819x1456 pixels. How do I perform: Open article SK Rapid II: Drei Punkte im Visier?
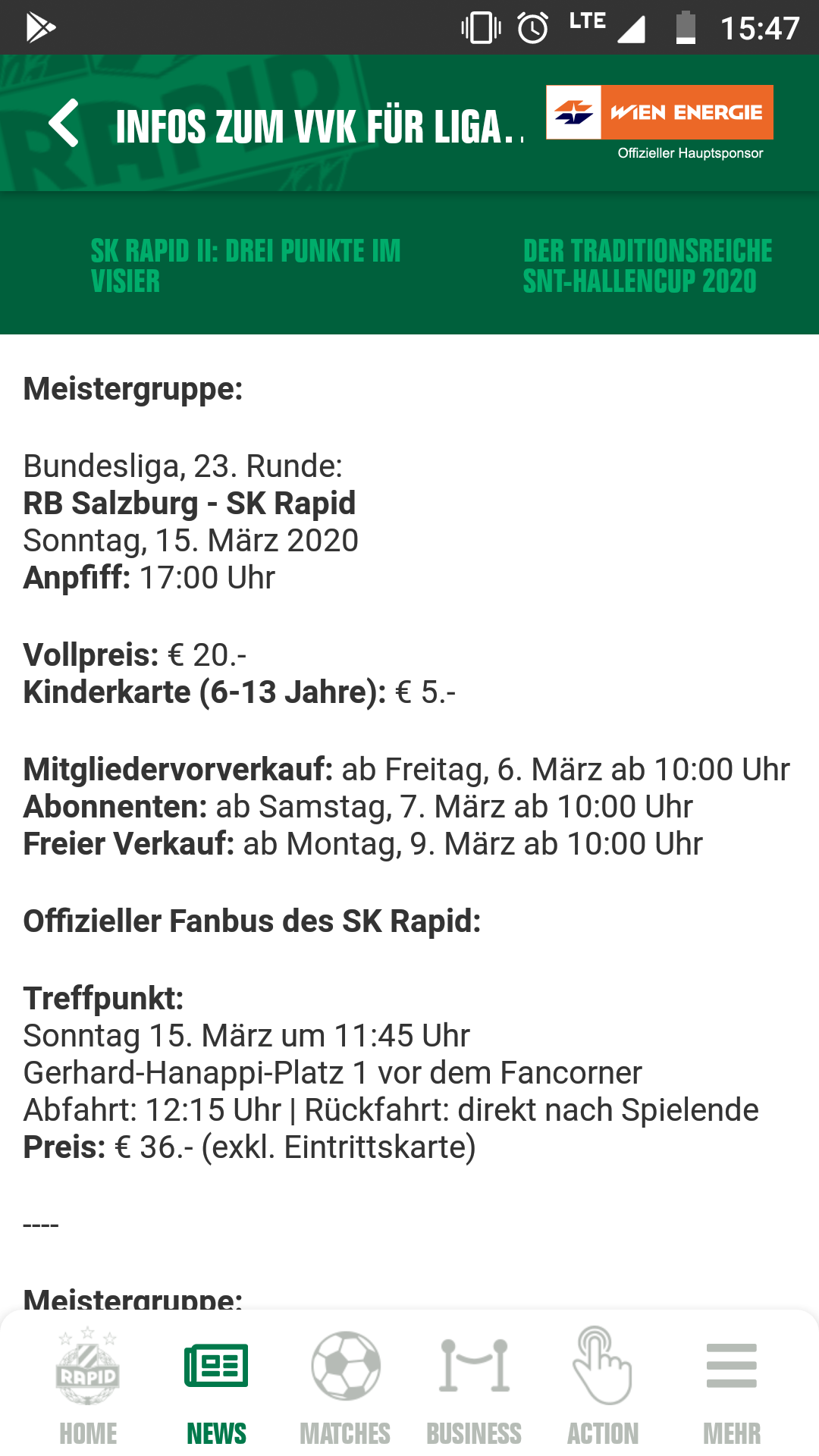point(246,266)
